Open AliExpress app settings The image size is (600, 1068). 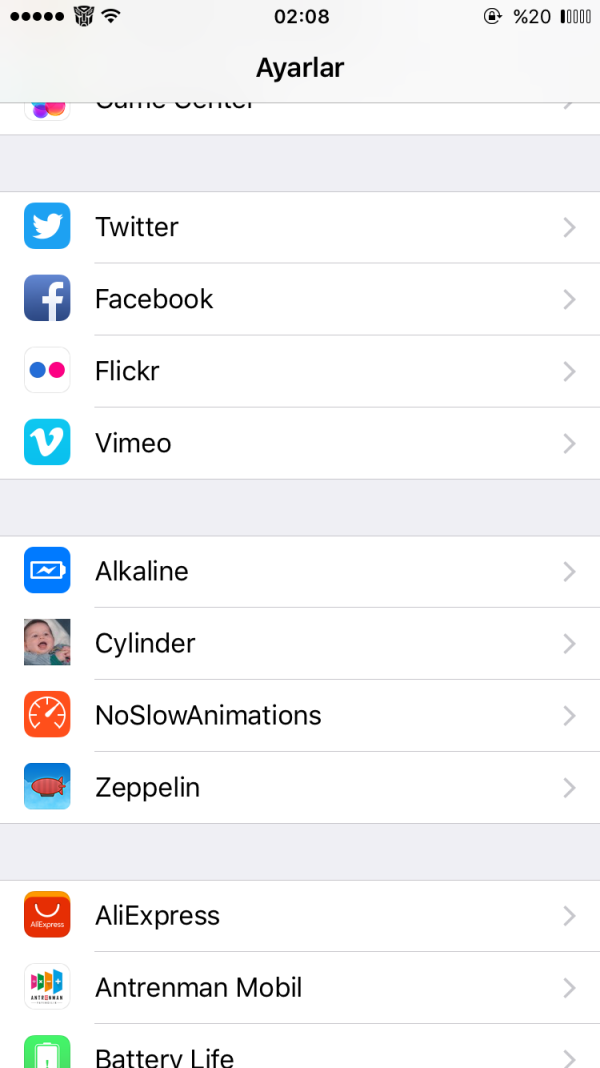300,915
